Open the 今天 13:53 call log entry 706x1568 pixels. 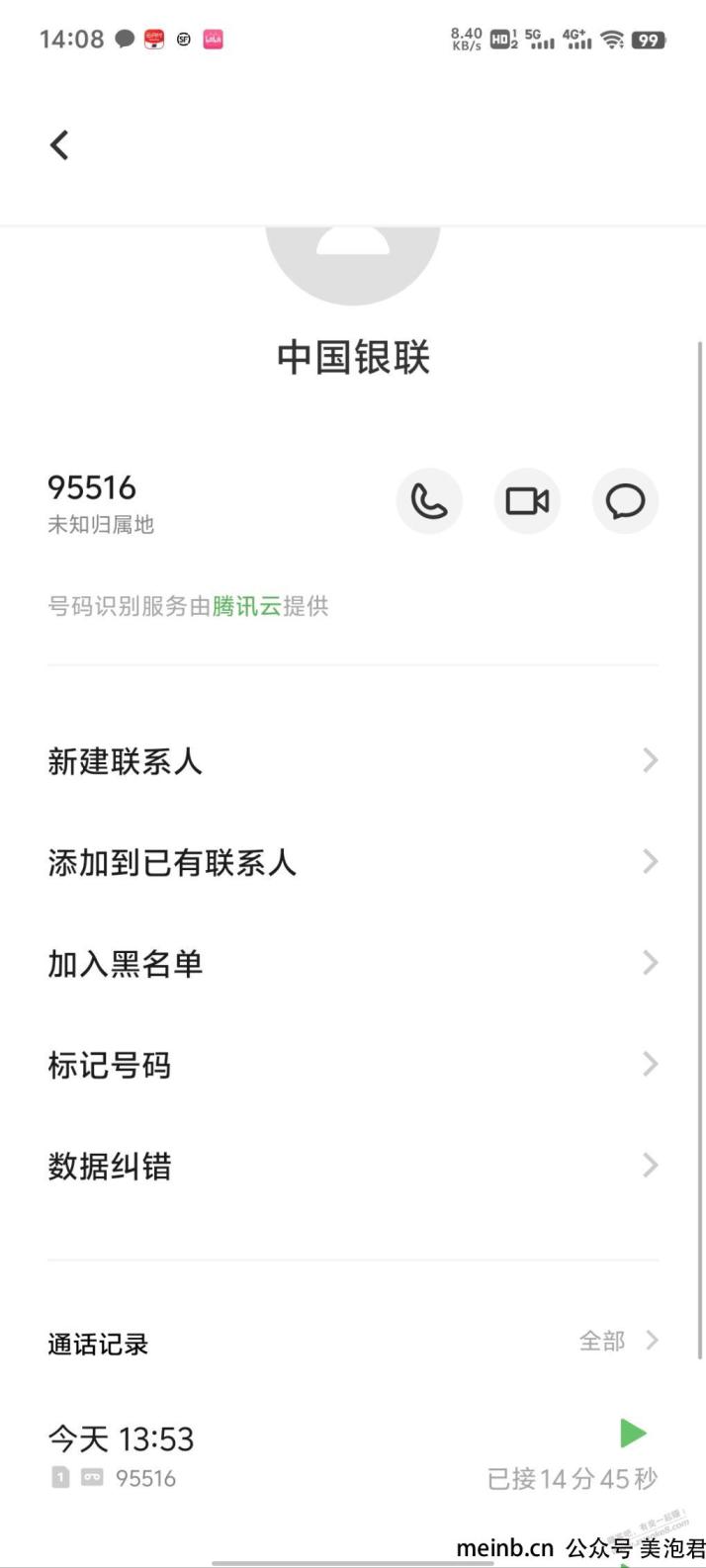click(353, 1457)
